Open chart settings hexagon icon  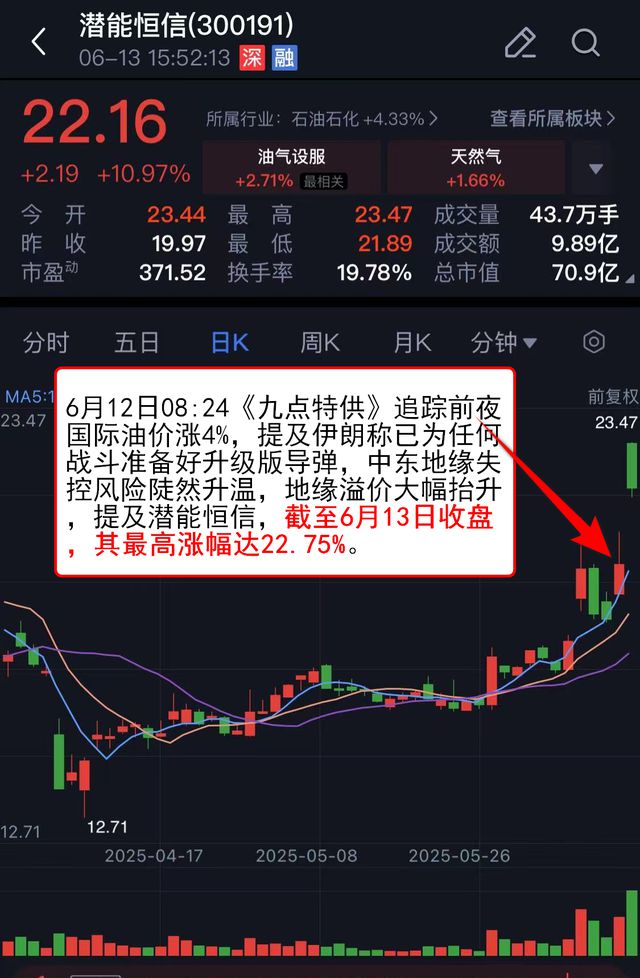click(x=594, y=343)
